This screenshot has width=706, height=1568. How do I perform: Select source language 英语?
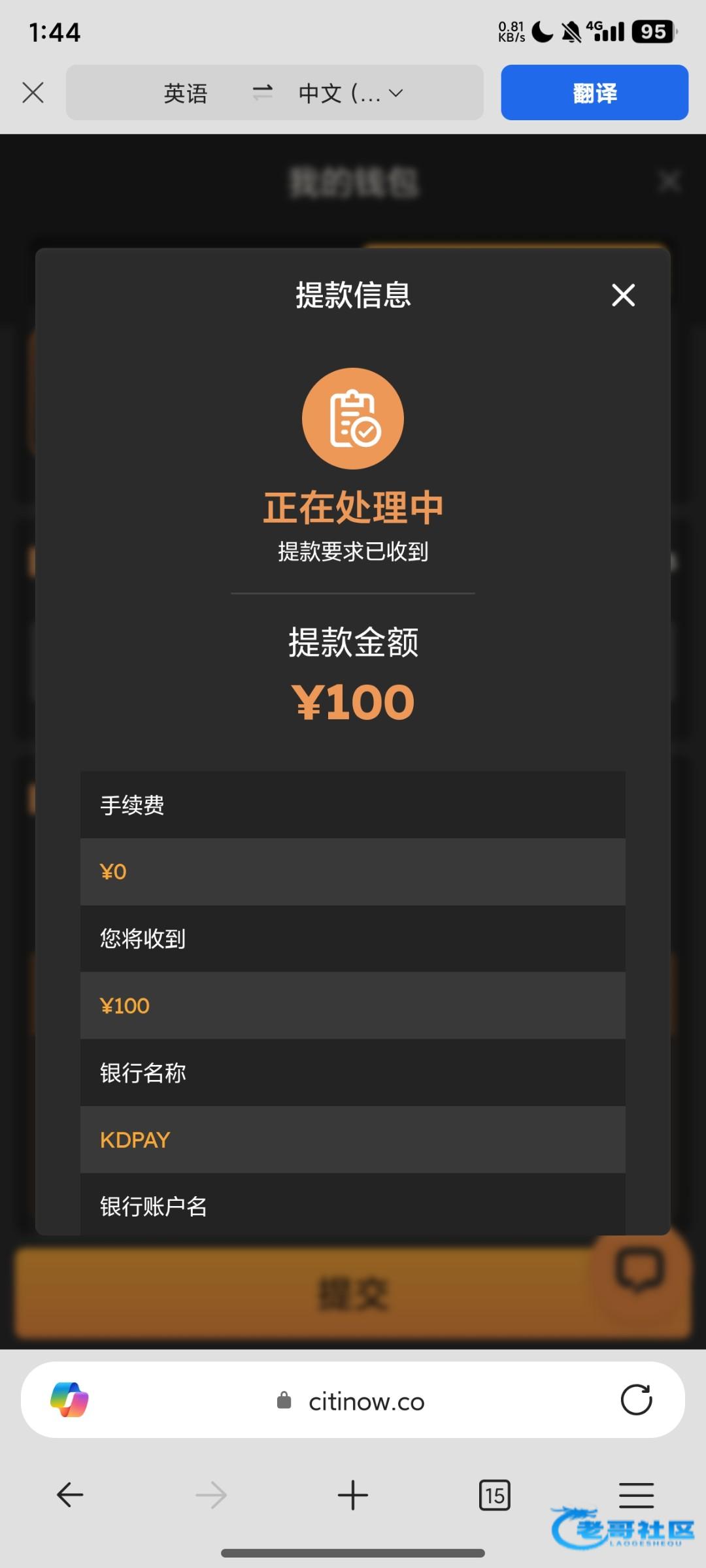coord(186,93)
